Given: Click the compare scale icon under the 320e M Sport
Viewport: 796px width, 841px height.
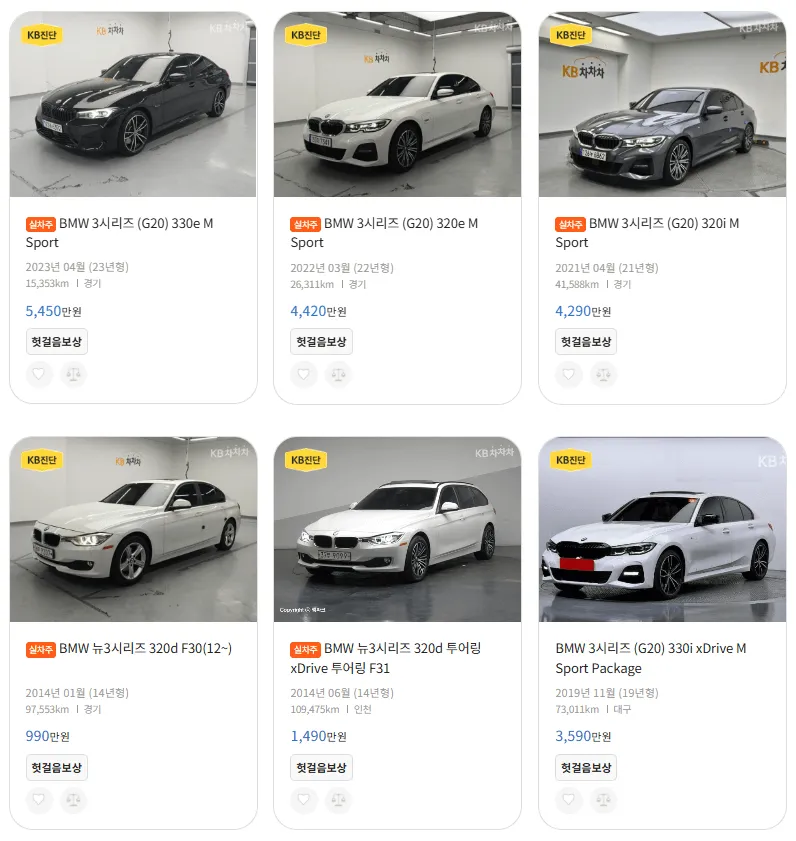Looking at the screenshot, I should click(338, 374).
